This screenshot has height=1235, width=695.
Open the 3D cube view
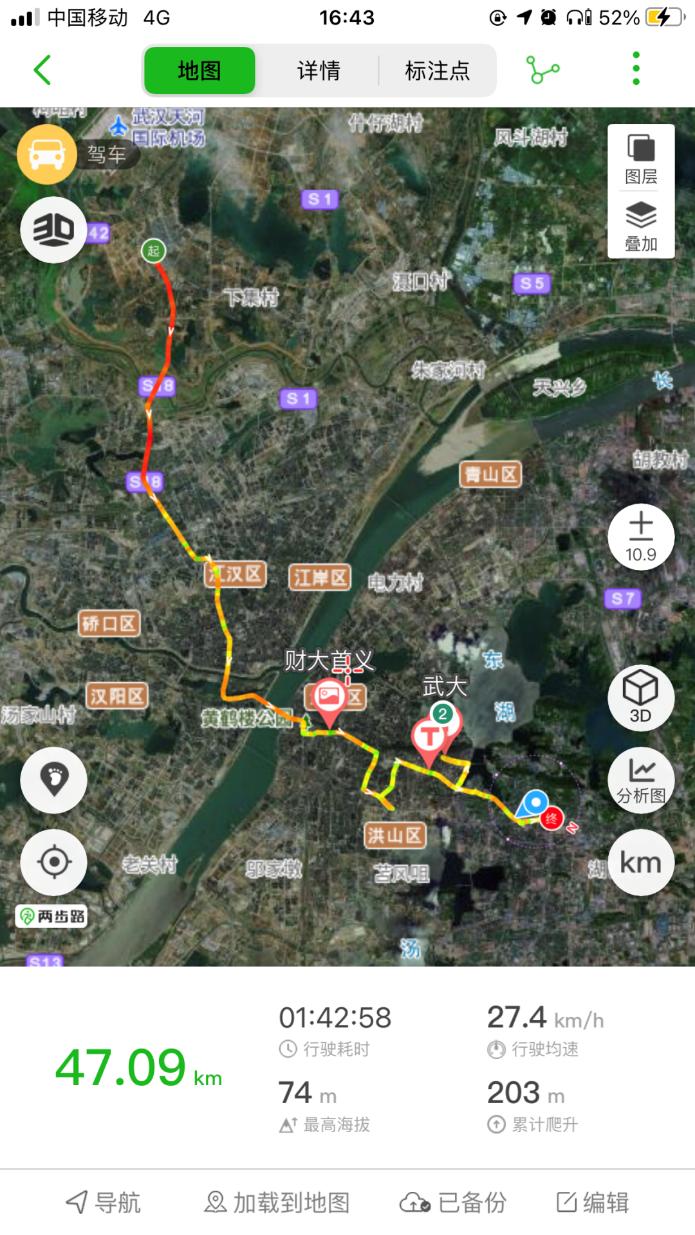[641, 697]
